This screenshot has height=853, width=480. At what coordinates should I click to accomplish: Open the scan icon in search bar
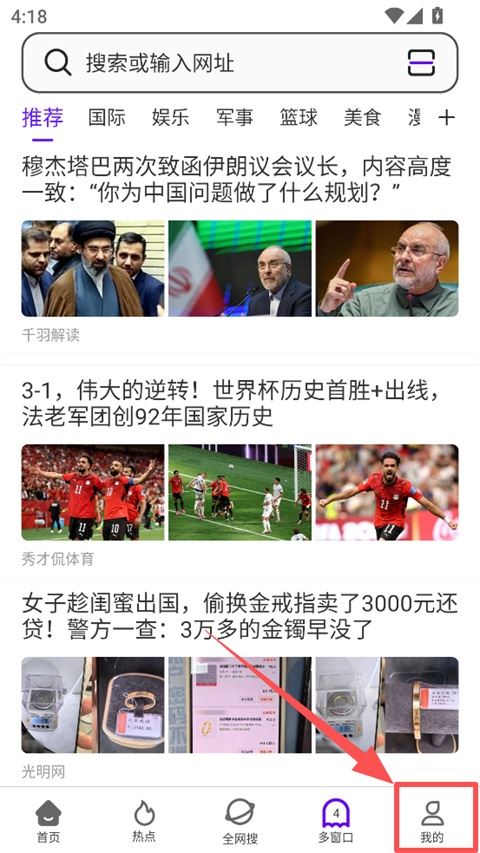421,63
